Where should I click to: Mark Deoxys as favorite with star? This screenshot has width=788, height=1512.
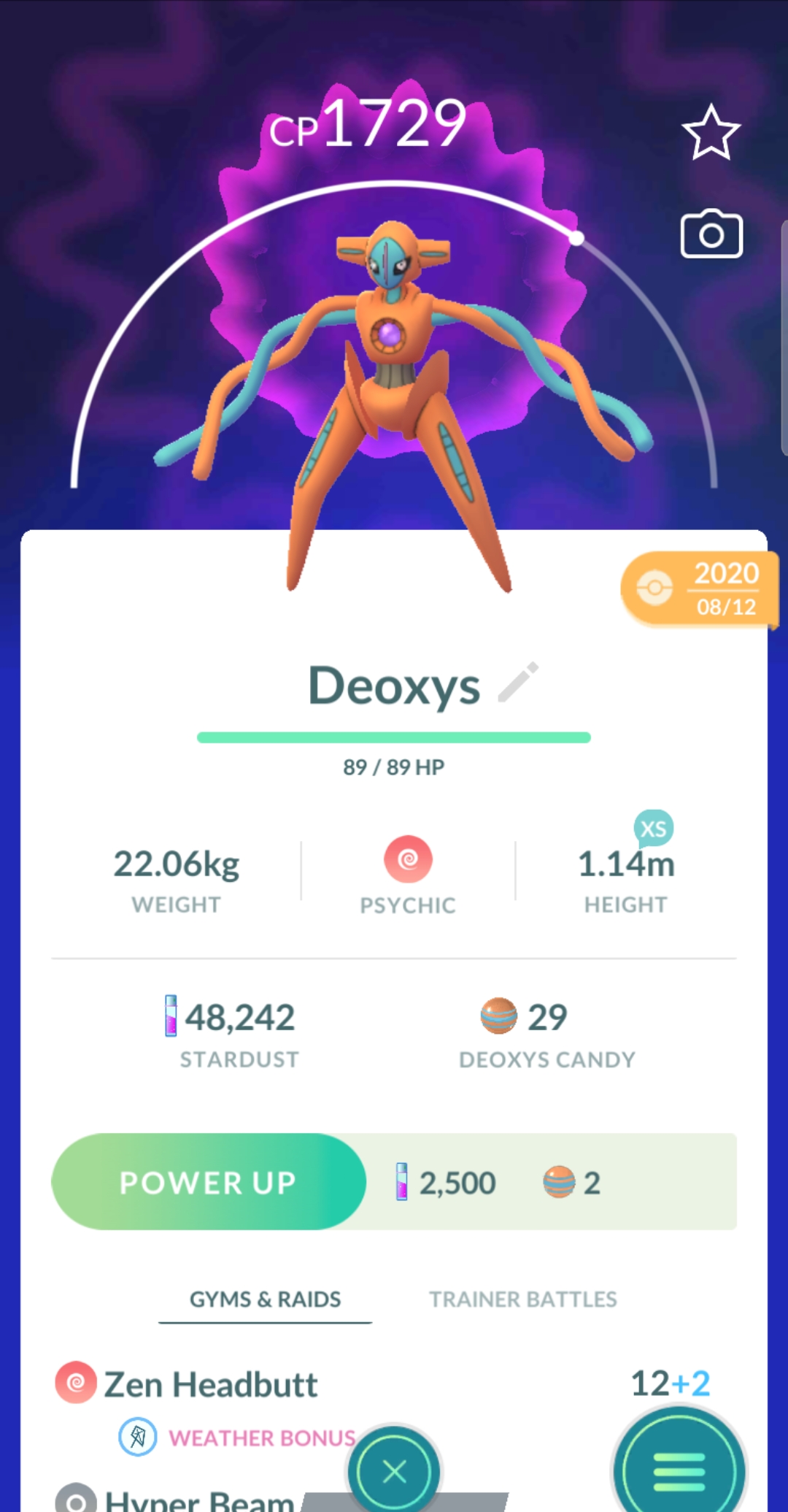point(711,133)
